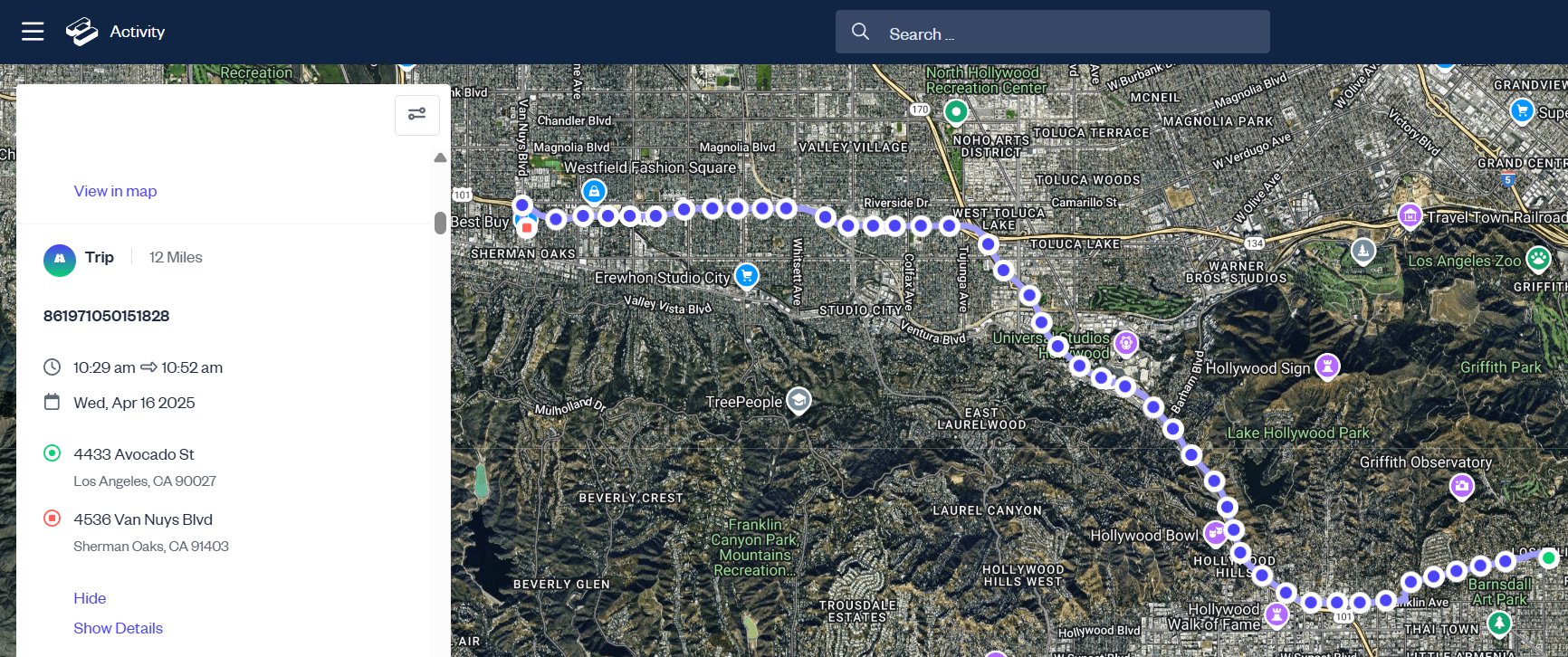Tap the green trip start marker on map
This screenshot has width=1568, height=657.
click(x=1548, y=557)
